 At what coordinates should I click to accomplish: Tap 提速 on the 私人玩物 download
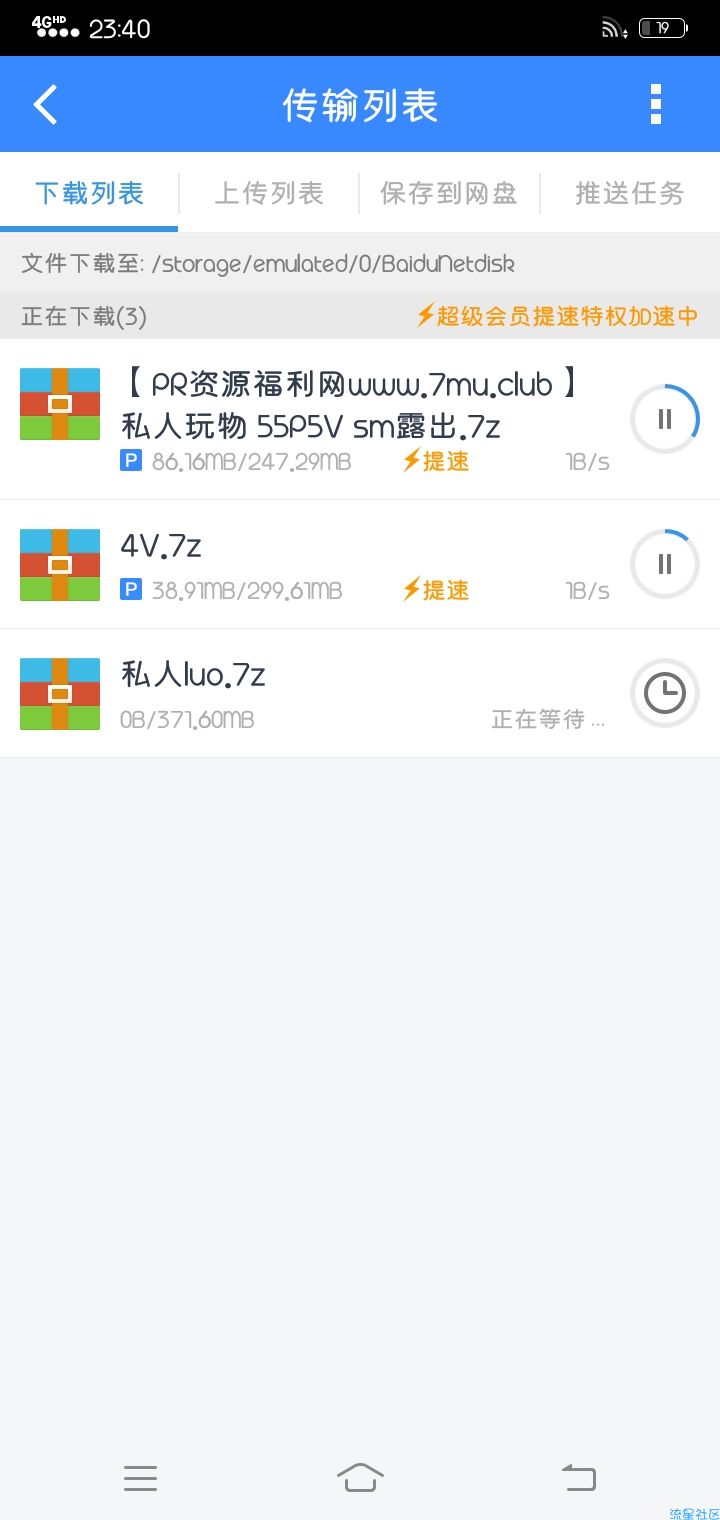tap(435, 461)
